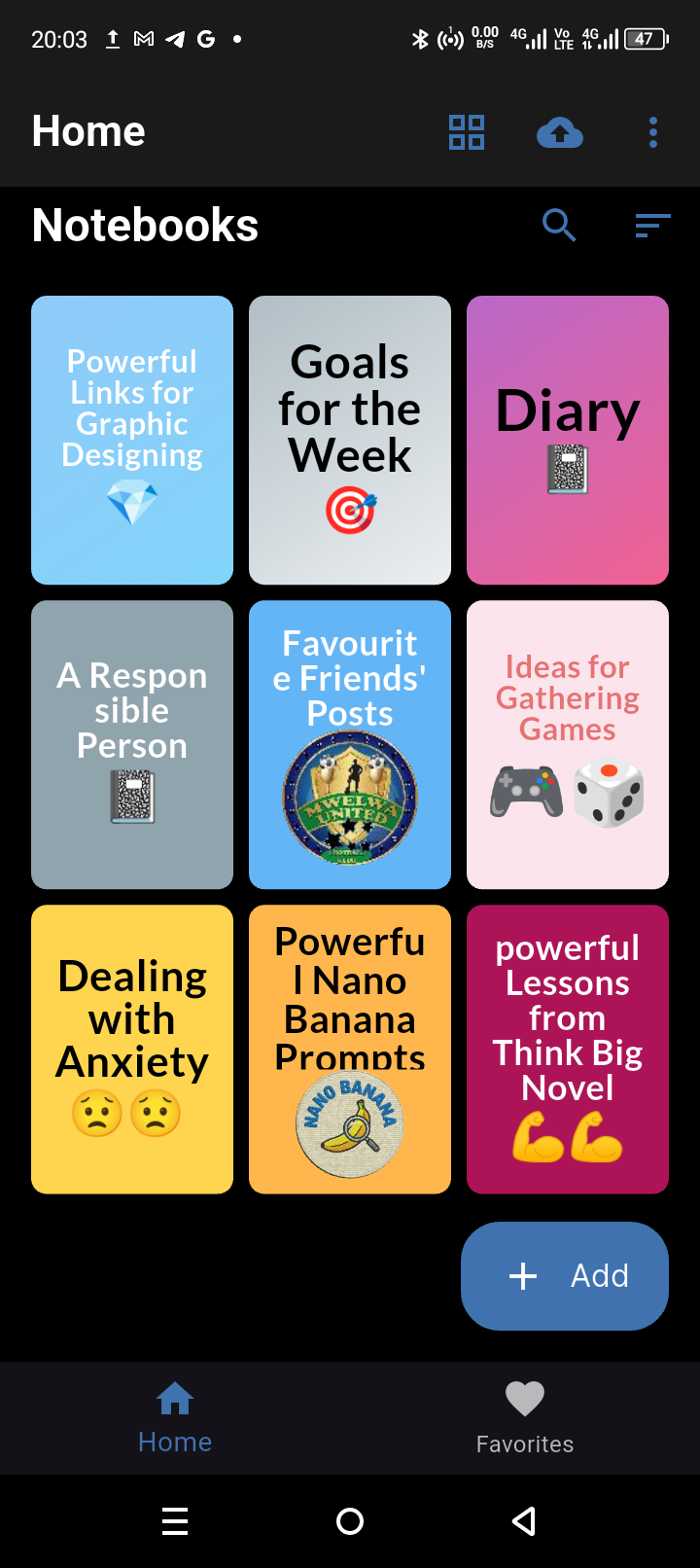Image resolution: width=700 pixels, height=1568 pixels.
Task: Open the A Responsible Person notebook
Action: point(132,744)
